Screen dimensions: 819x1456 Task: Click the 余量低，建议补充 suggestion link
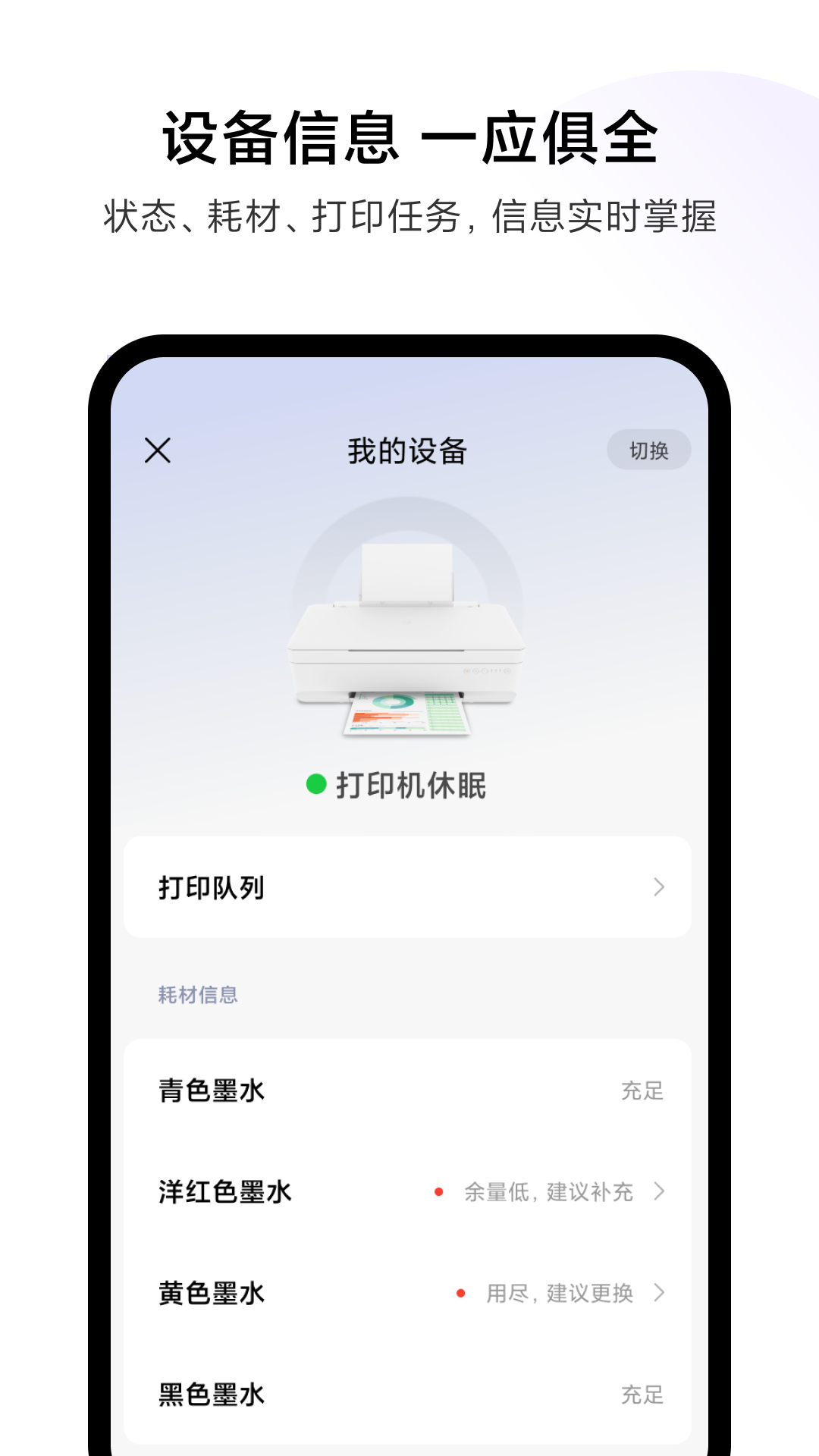pyautogui.click(x=548, y=1193)
